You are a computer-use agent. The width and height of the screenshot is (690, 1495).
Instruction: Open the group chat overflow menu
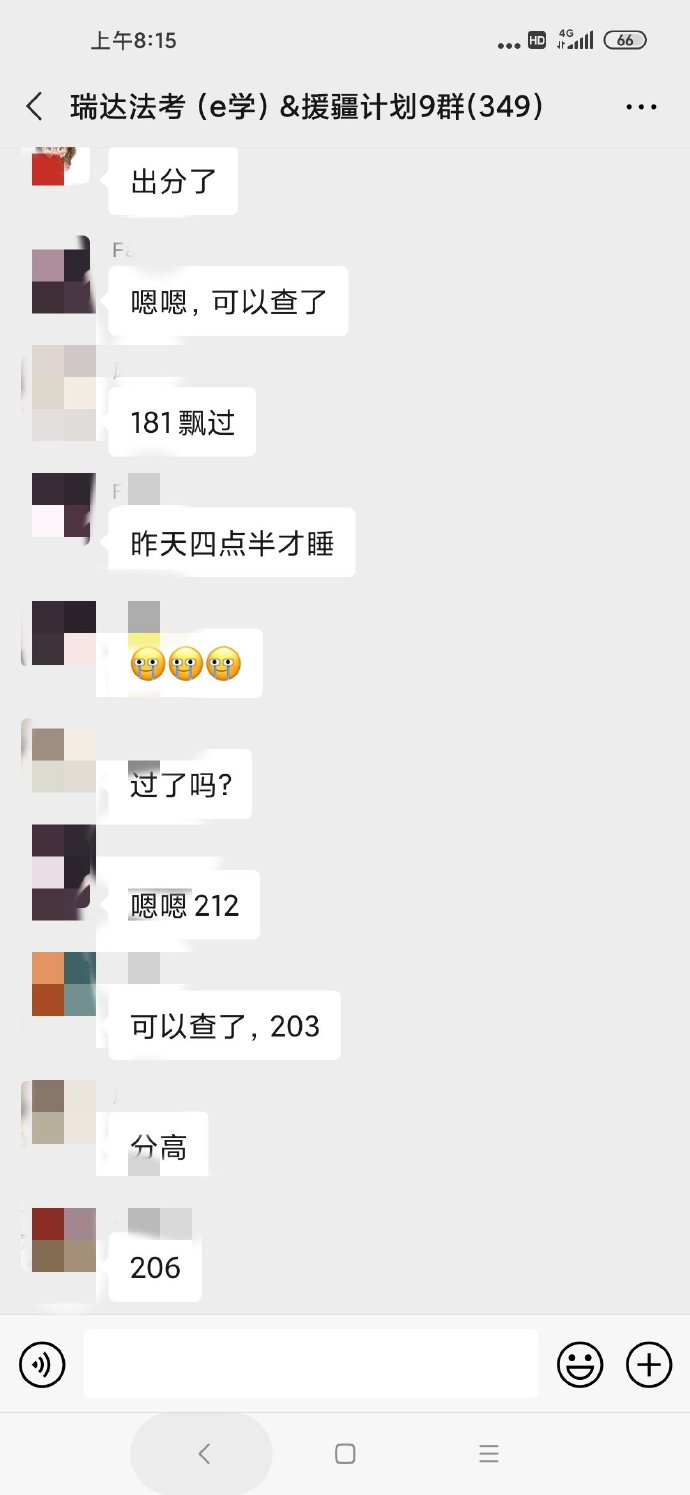[x=641, y=107]
